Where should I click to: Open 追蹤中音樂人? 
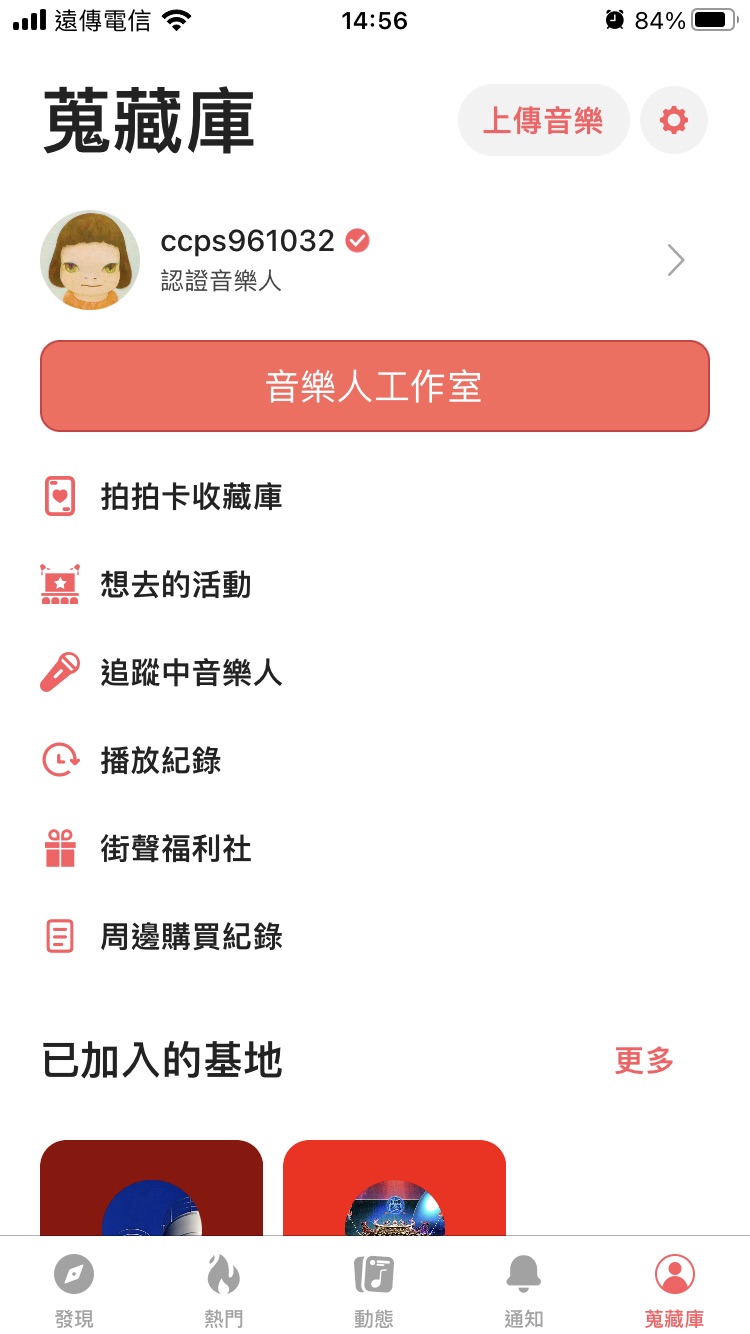click(x=190, y=673)
